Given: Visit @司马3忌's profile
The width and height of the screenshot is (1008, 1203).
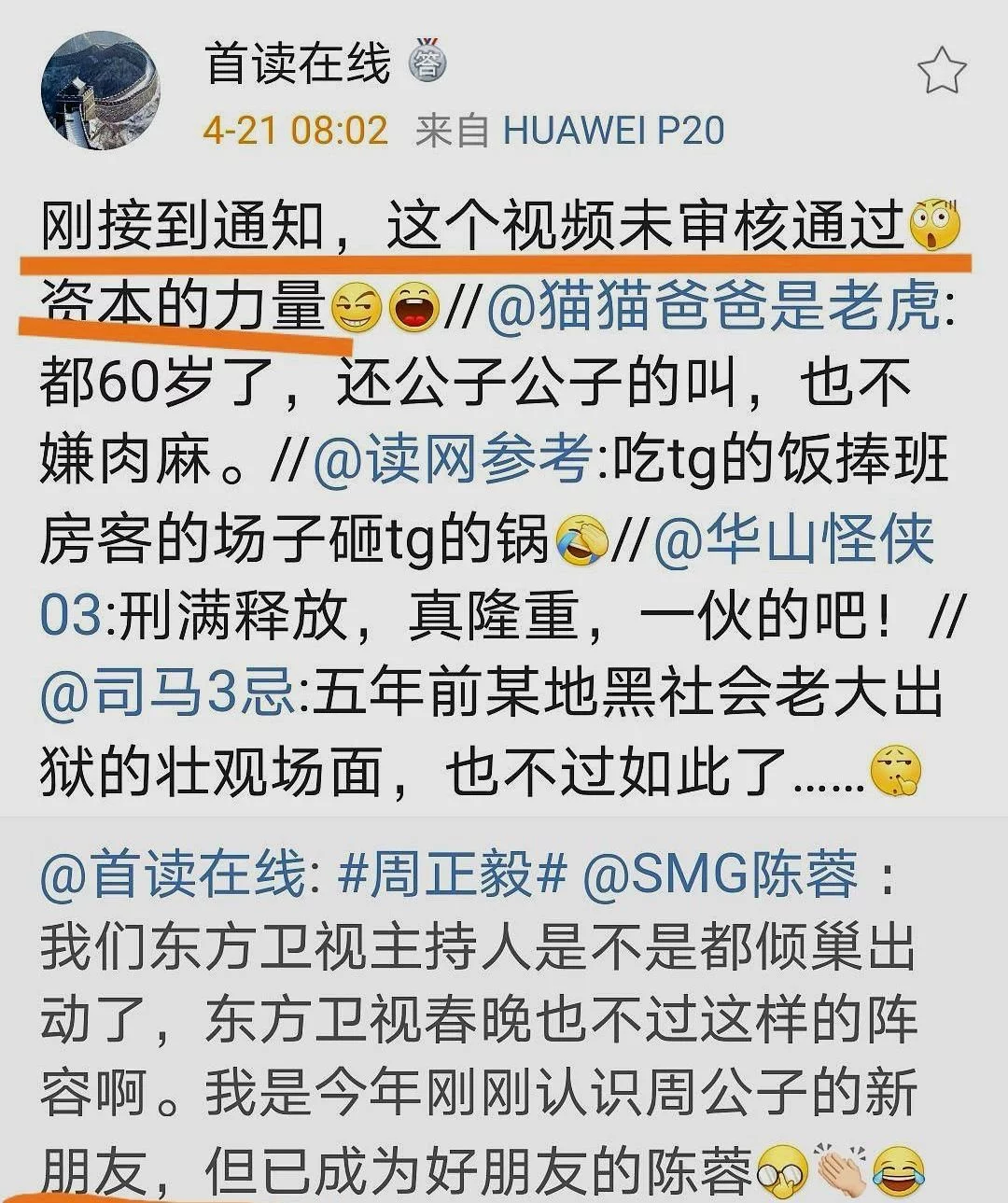Looking at the screenshot, I should pyautogui.click(x=169, y=694).
